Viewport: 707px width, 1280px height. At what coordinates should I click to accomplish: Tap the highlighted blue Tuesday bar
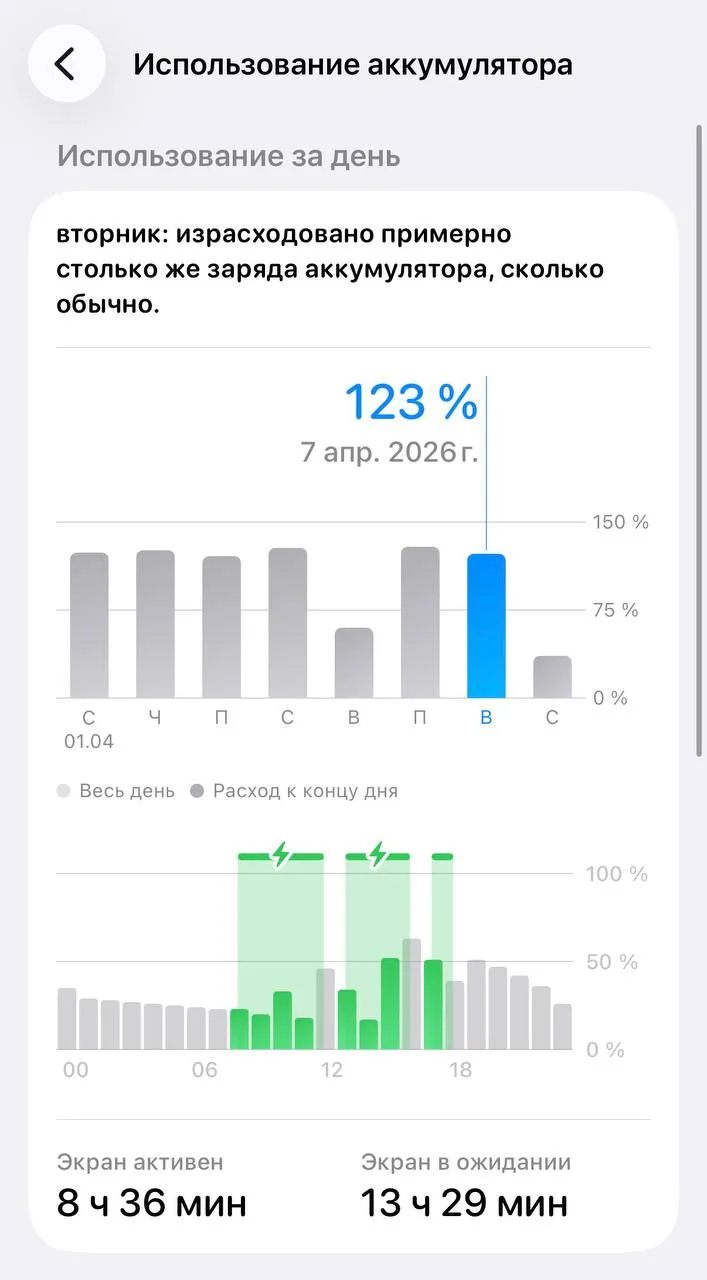click(486, 626)
